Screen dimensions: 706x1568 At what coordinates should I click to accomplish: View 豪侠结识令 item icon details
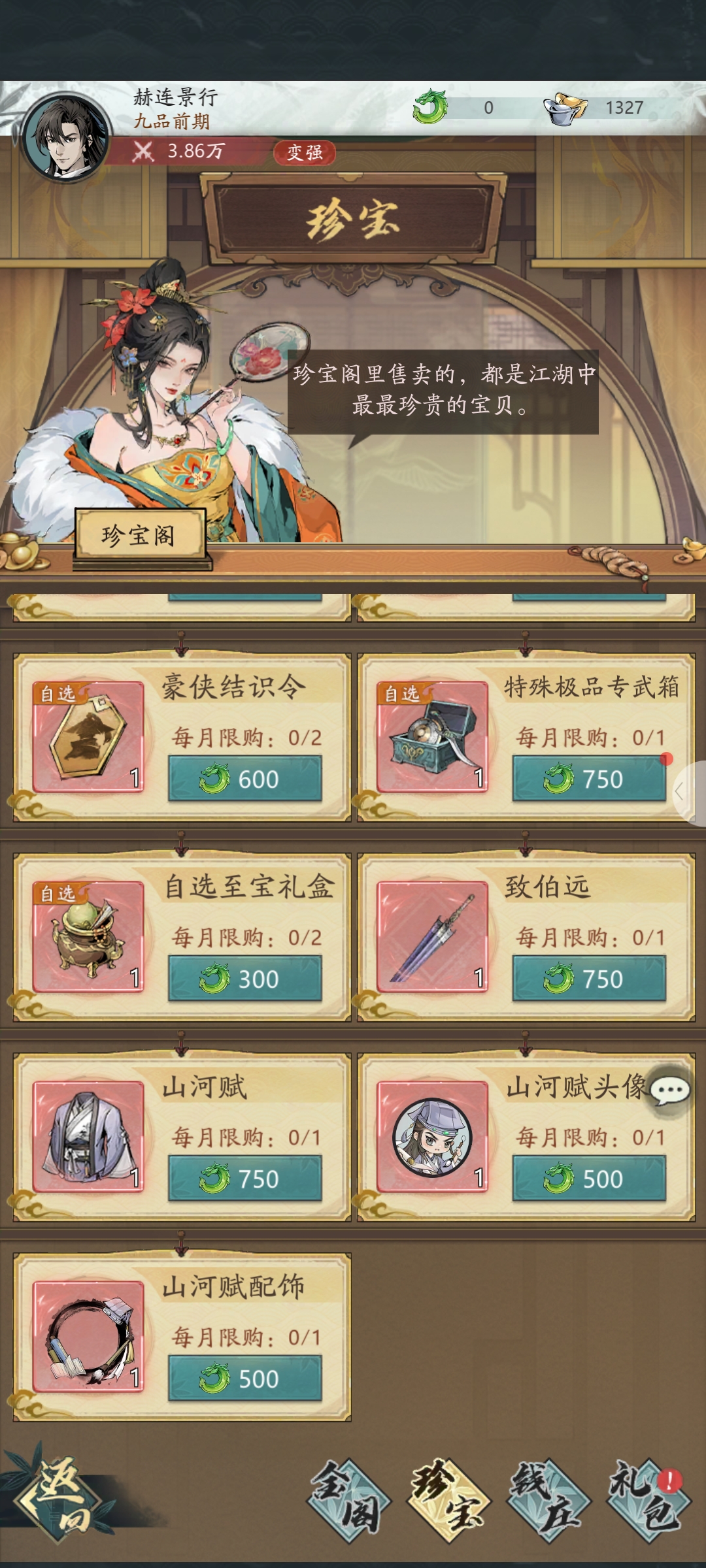point(88,737)
